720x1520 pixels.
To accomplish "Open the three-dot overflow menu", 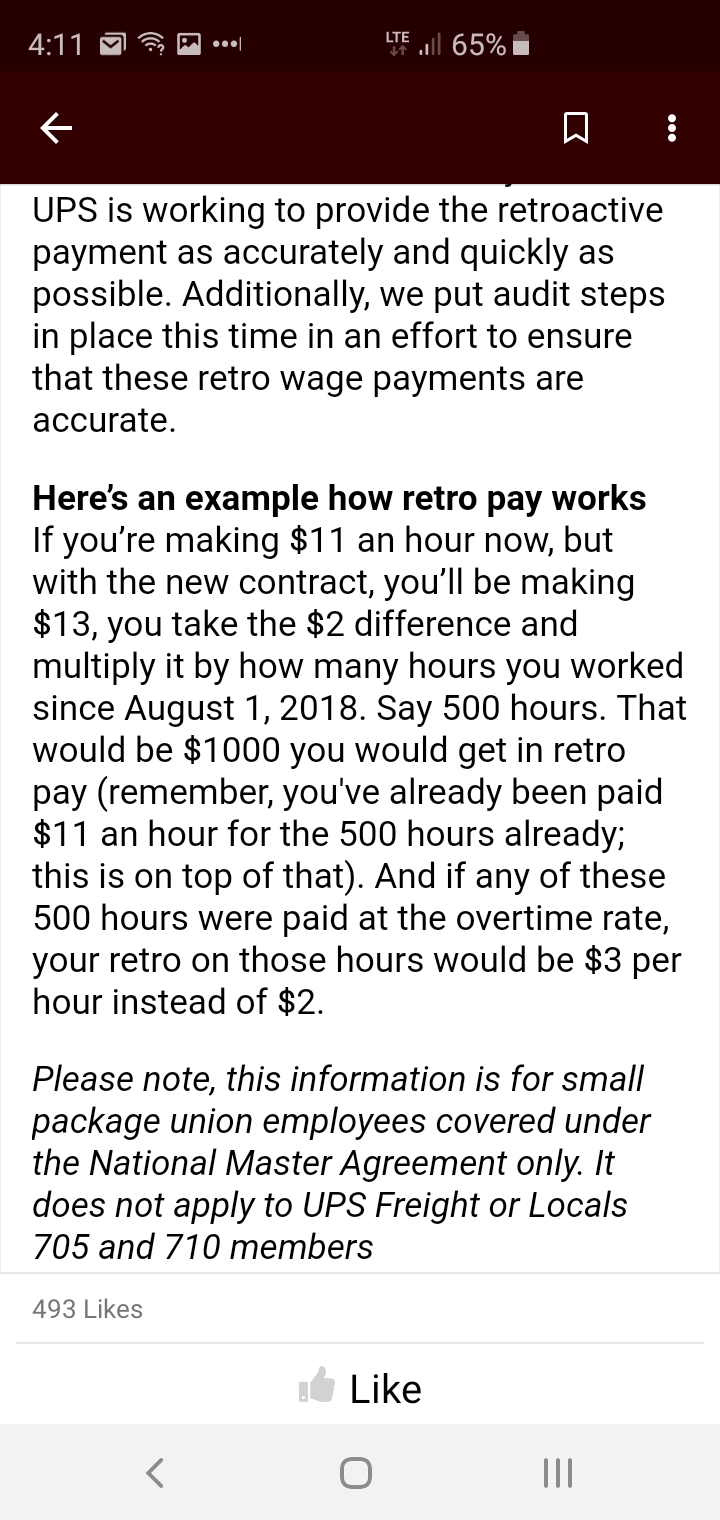I will click(672, 128).
